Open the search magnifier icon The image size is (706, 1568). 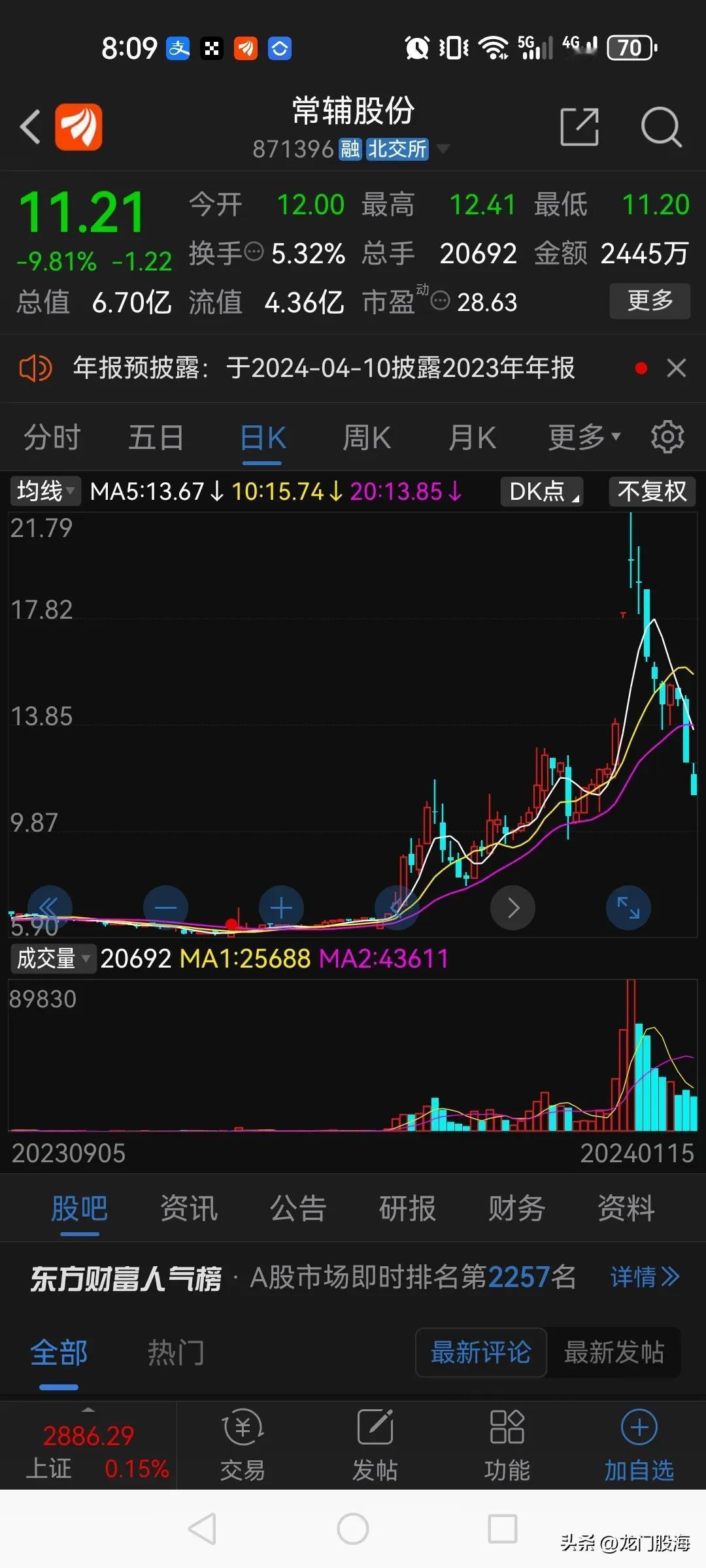click(662, 127)
